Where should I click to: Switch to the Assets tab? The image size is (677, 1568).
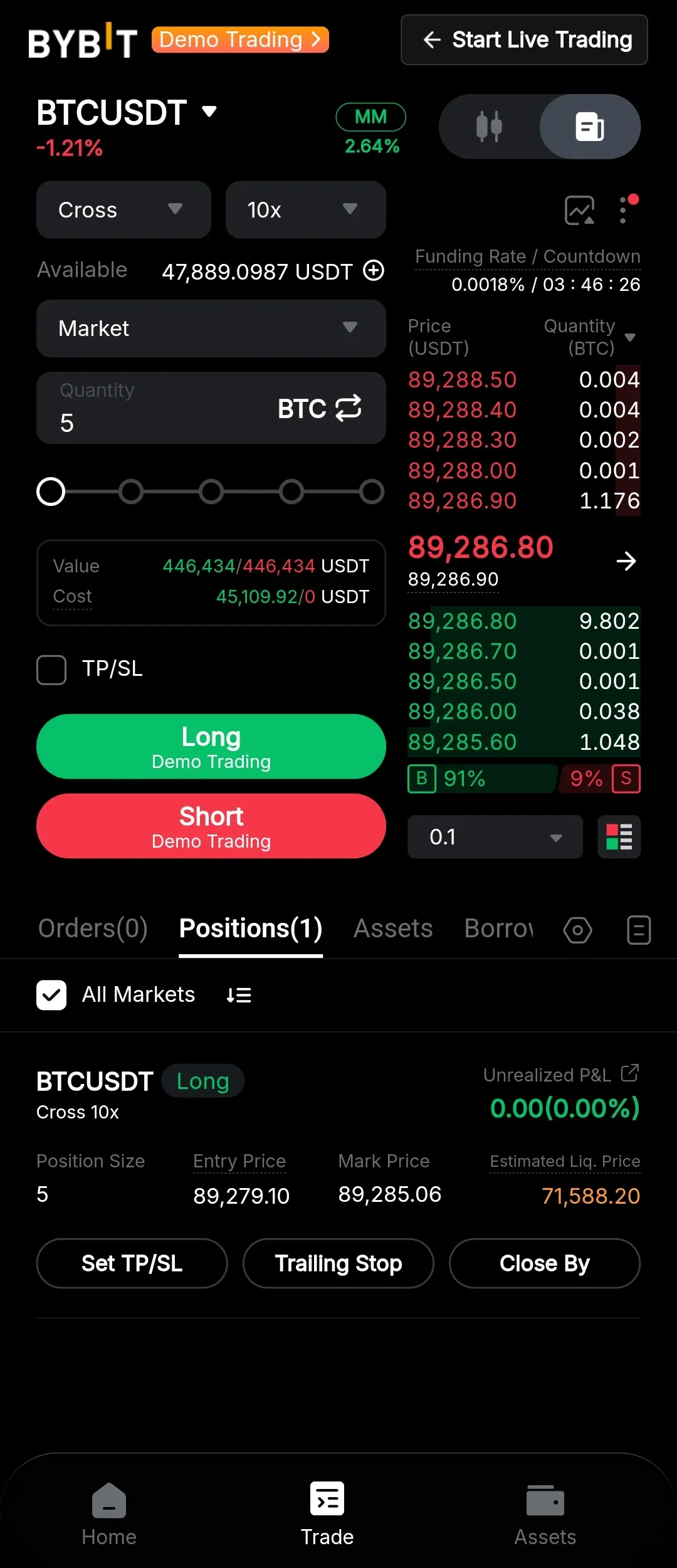[392, 929]
